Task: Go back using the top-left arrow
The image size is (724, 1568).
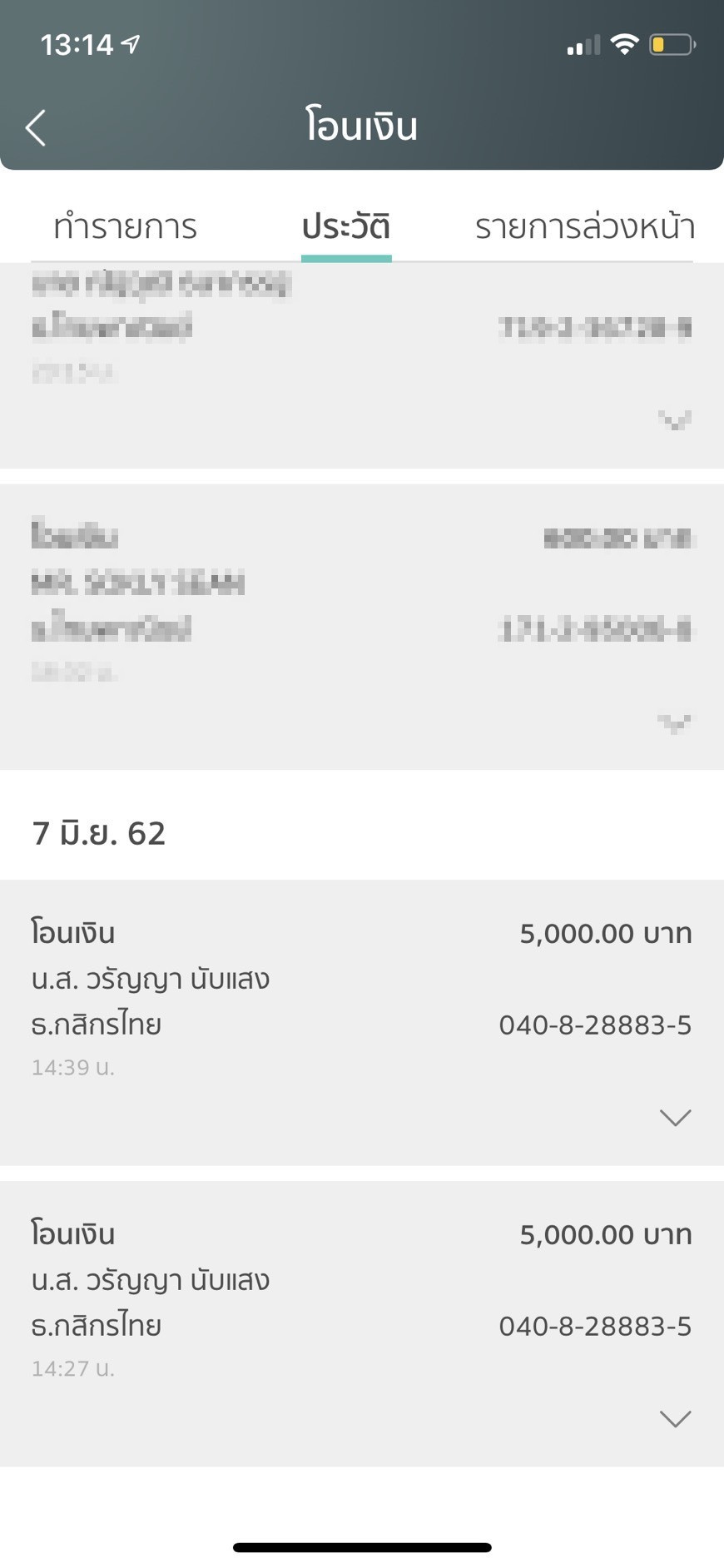Action: 36,127
